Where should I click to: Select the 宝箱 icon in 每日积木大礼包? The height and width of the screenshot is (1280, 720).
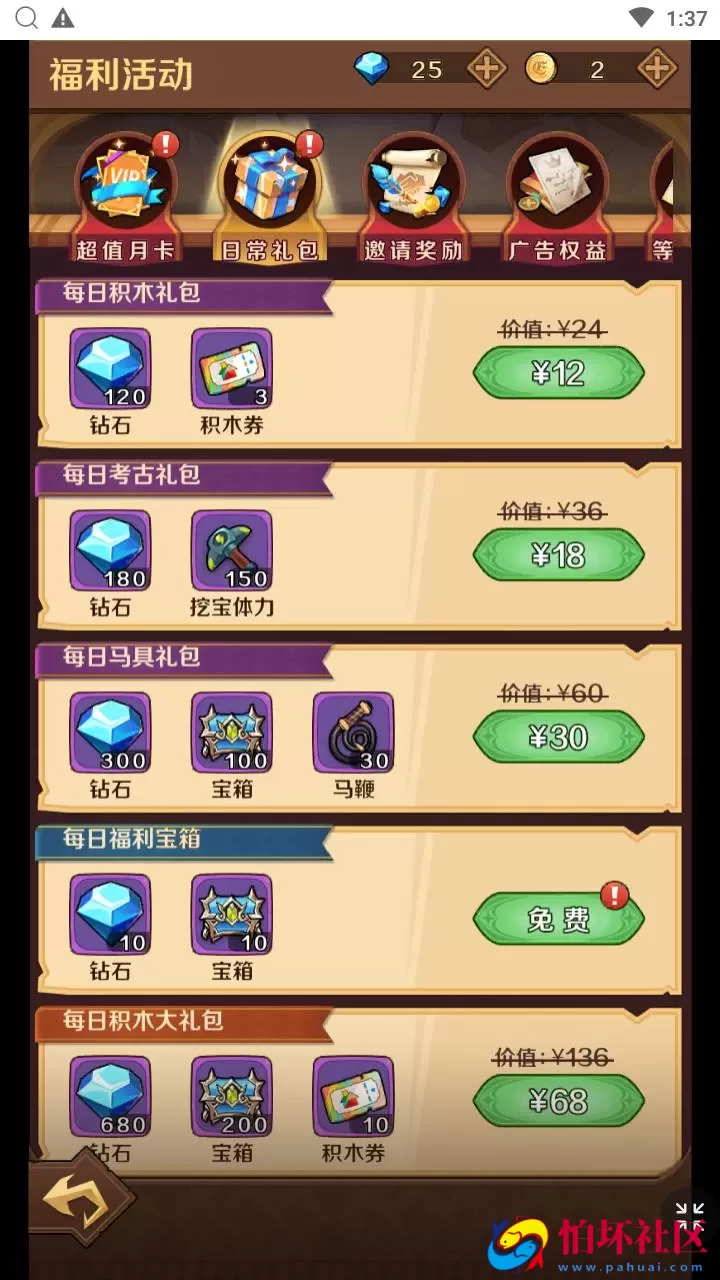click(231, 1097)
